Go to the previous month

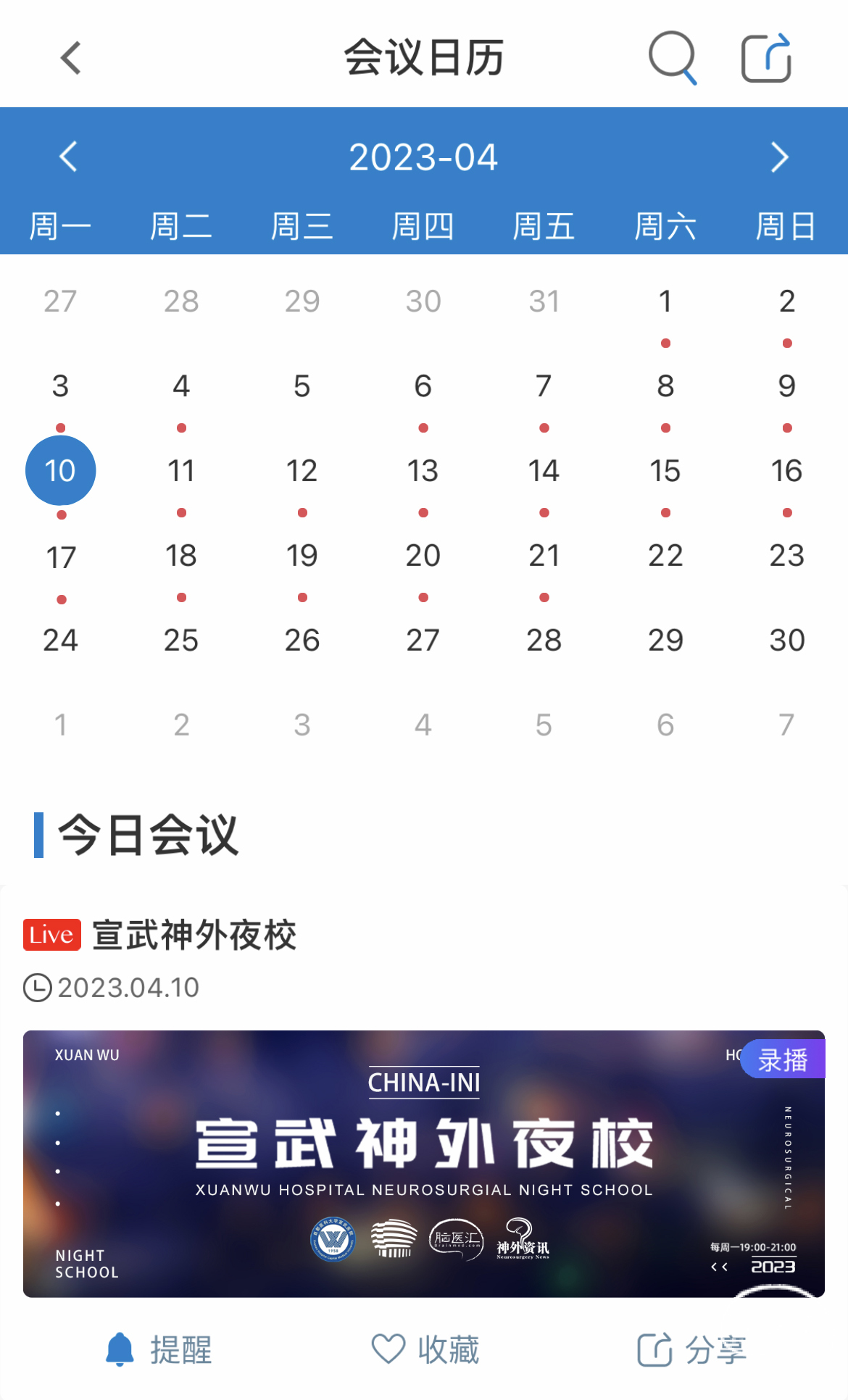click(69, 157)
